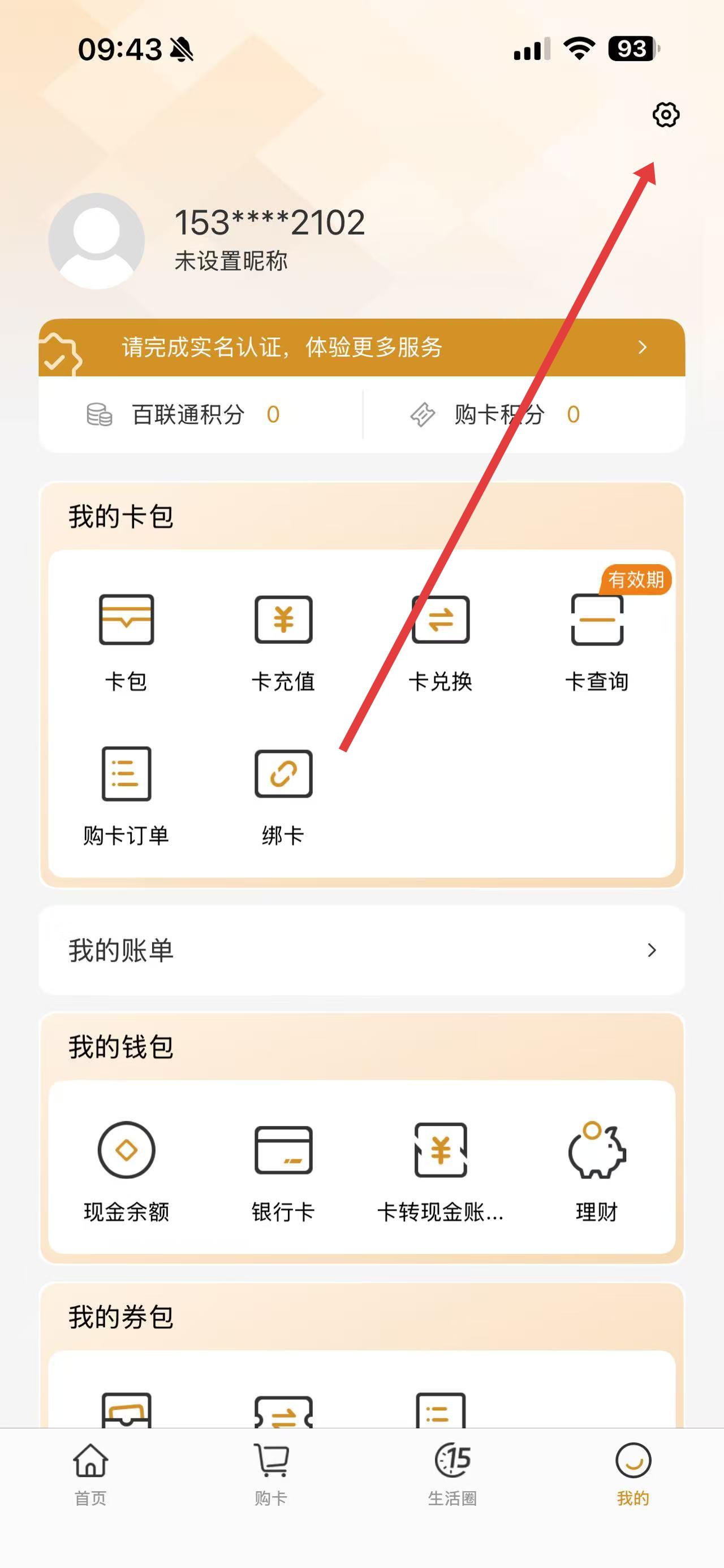Open 卡兑换 card exchange

[x=440, y=641]
